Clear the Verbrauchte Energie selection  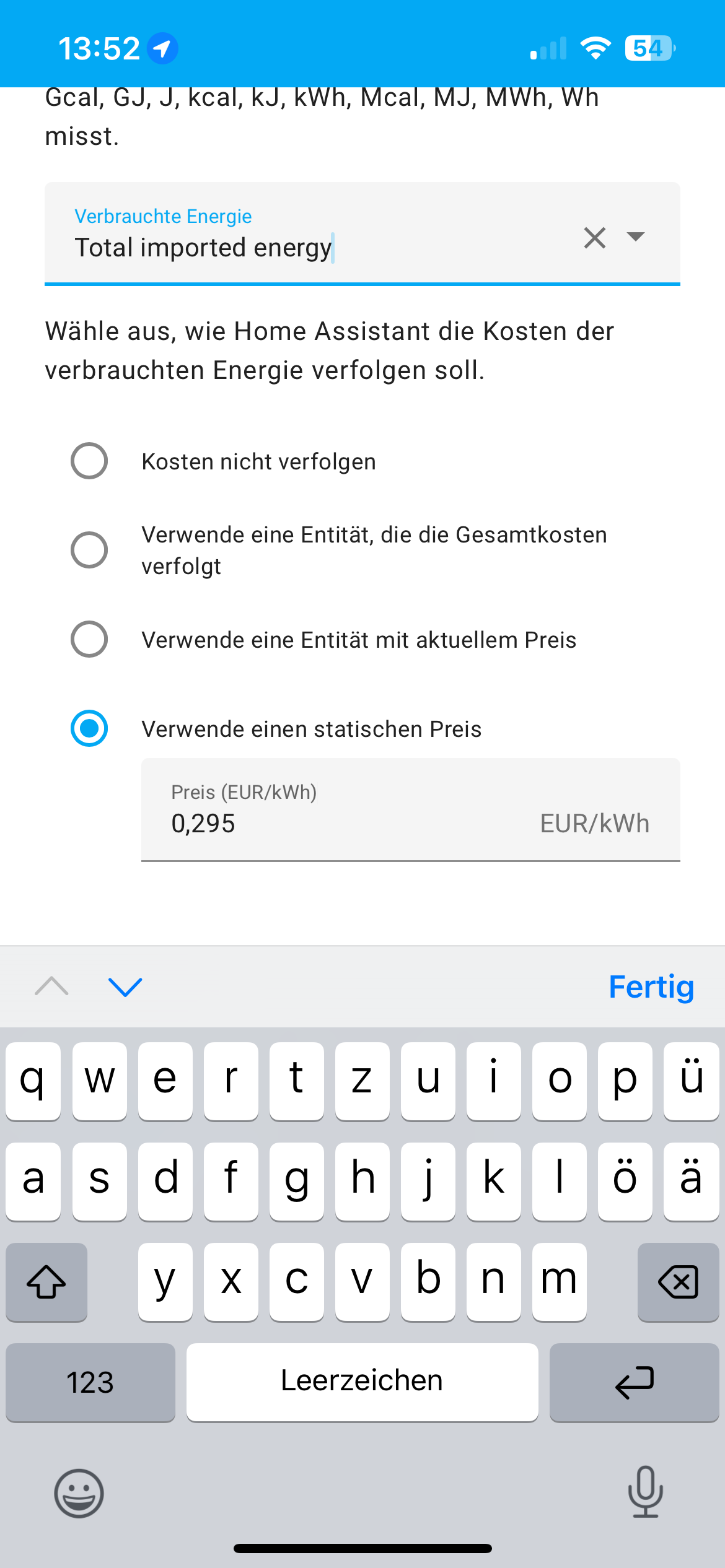pos(594,238)
